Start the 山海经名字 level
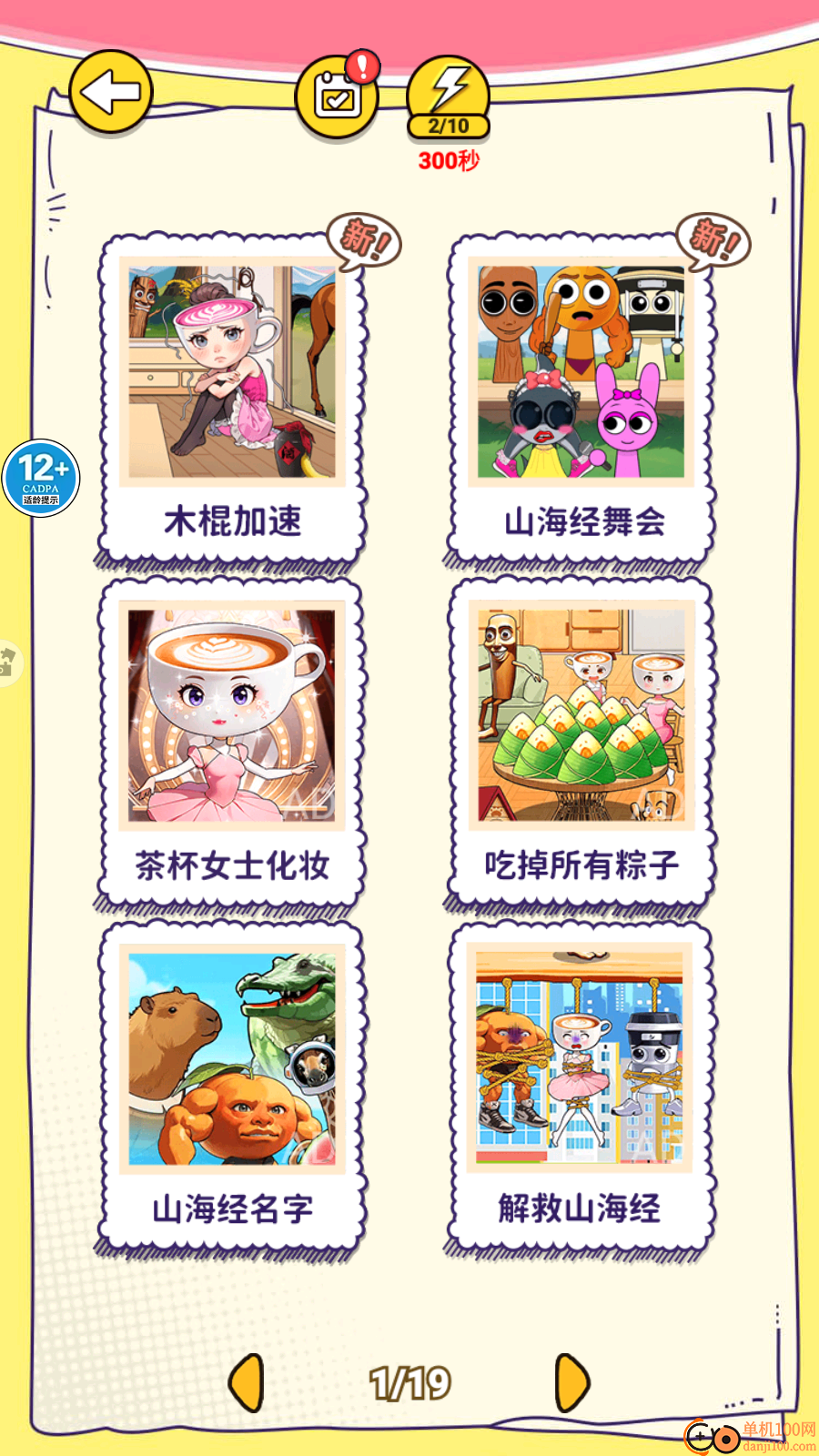819x1456 pixels. point(230,1060)
